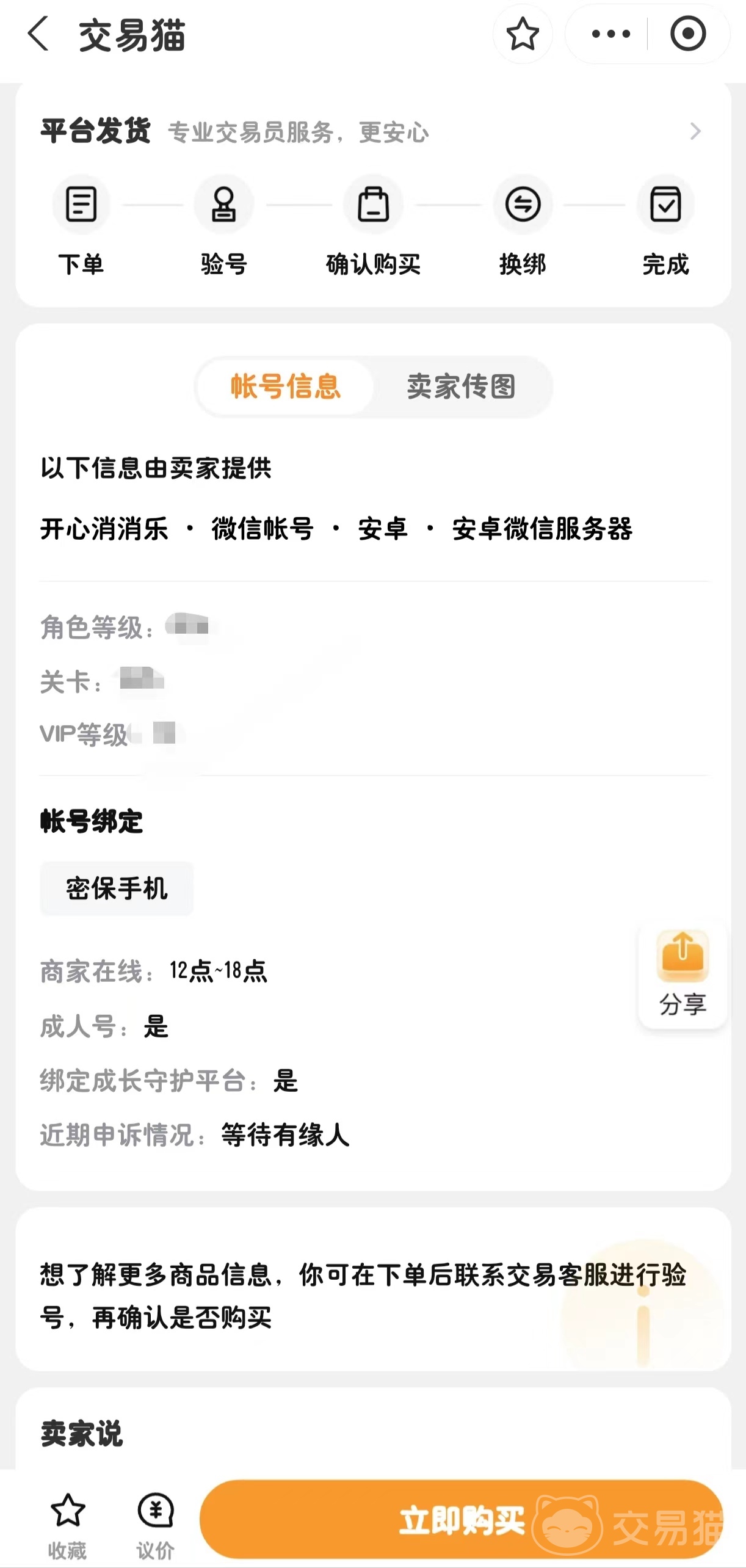Add the listing to 收藏

point(67,1525)
